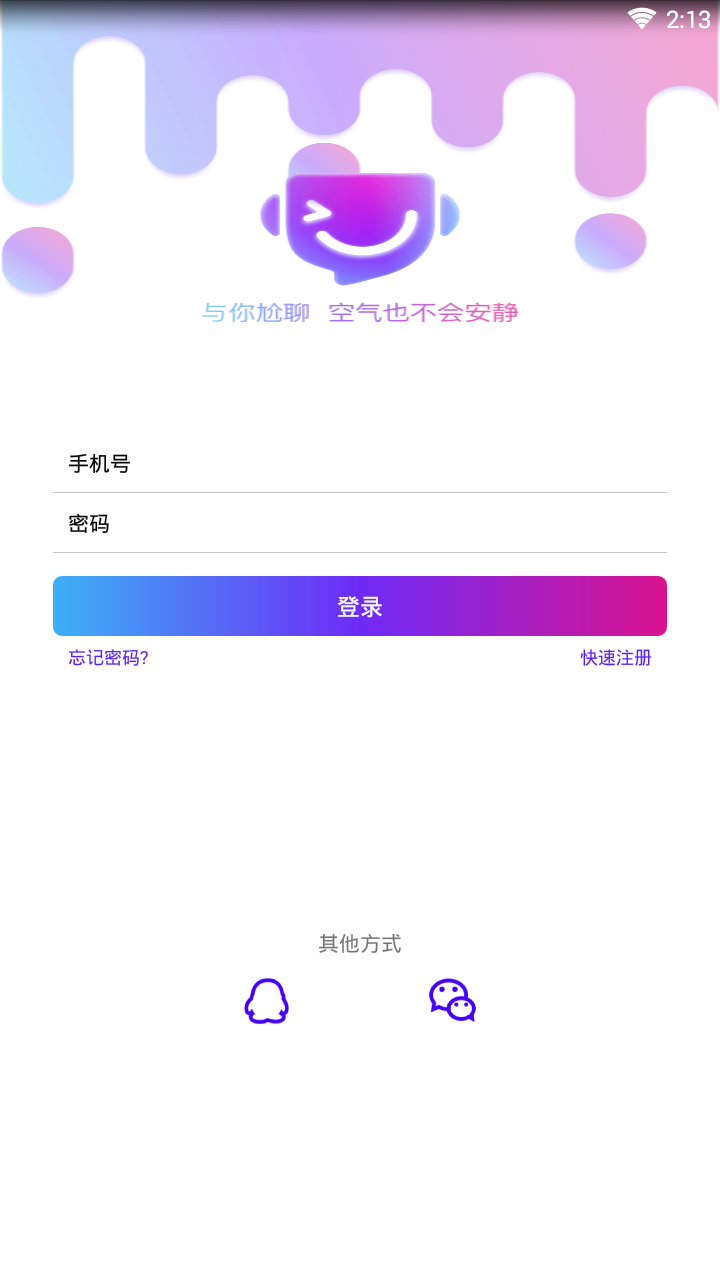Open the 忘记密码 forgot password page
Screen dimensions: 720x1280
tap(106, 658)
